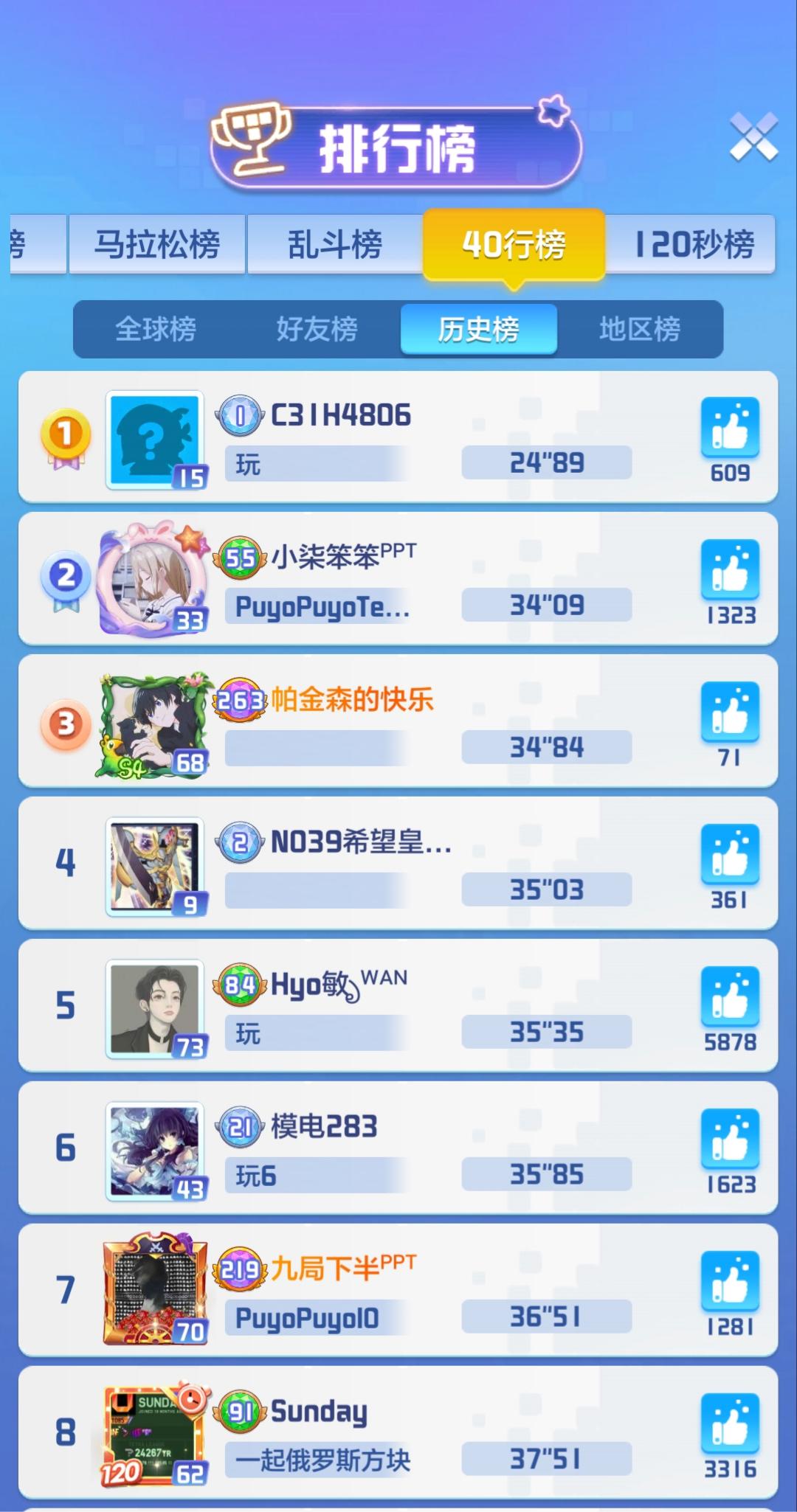Like 九局下半's 36"51 record
This screenshot has height=1512, width=797.
tap(729, 1281)
